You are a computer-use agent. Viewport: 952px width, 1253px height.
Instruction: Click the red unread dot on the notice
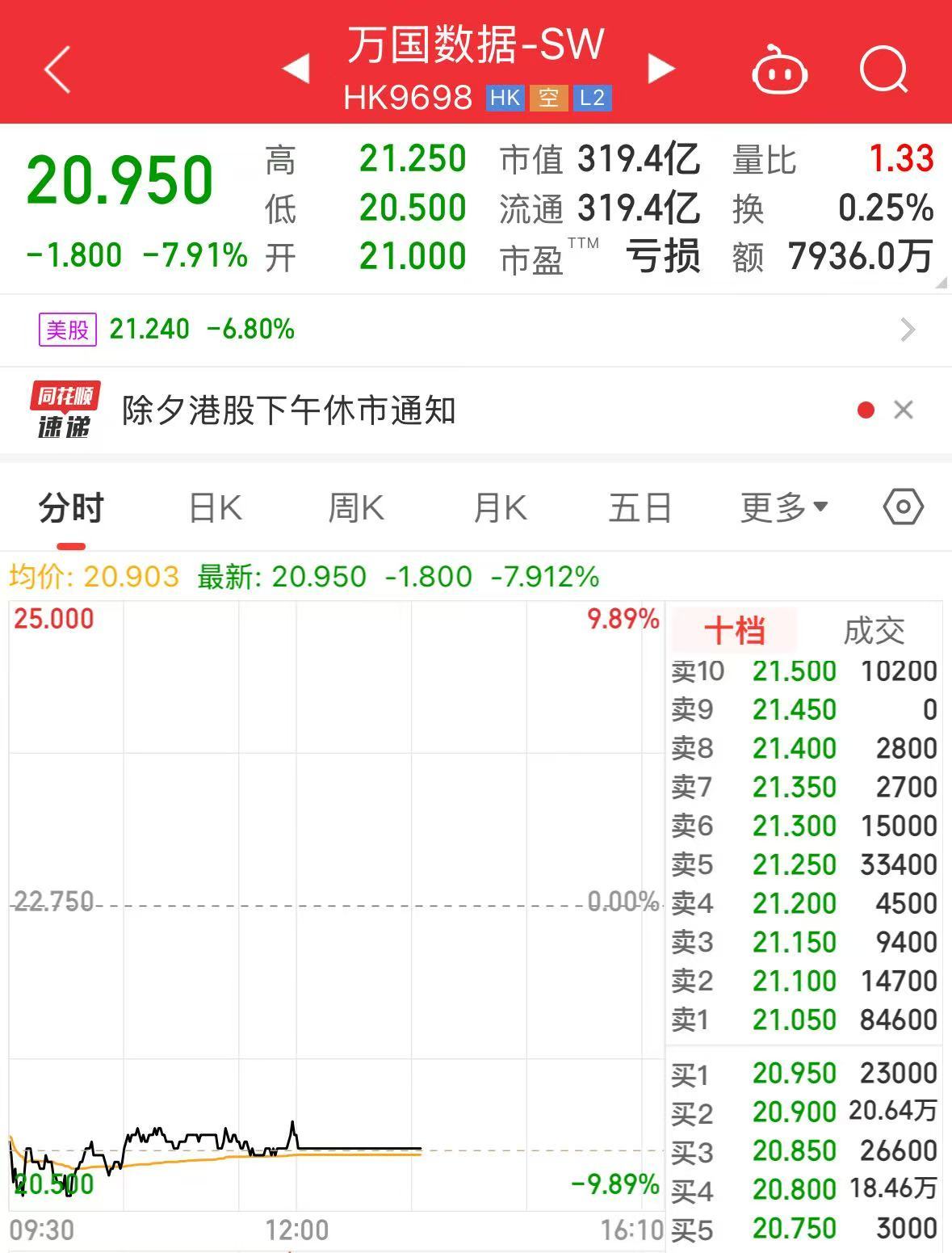pyautogui.click(x=866, y=410)
